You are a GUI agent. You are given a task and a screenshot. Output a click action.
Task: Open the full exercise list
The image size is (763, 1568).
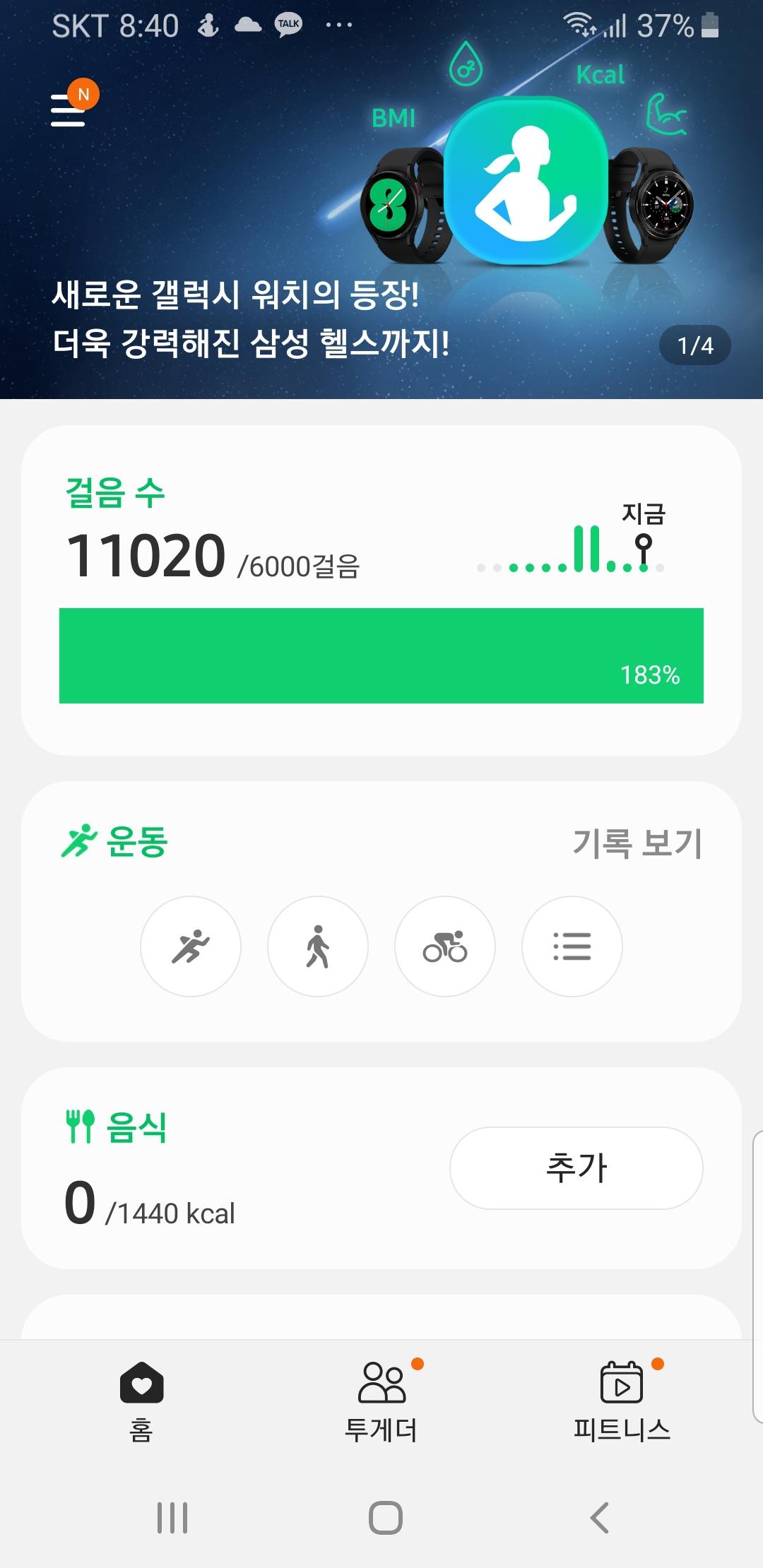572,946
